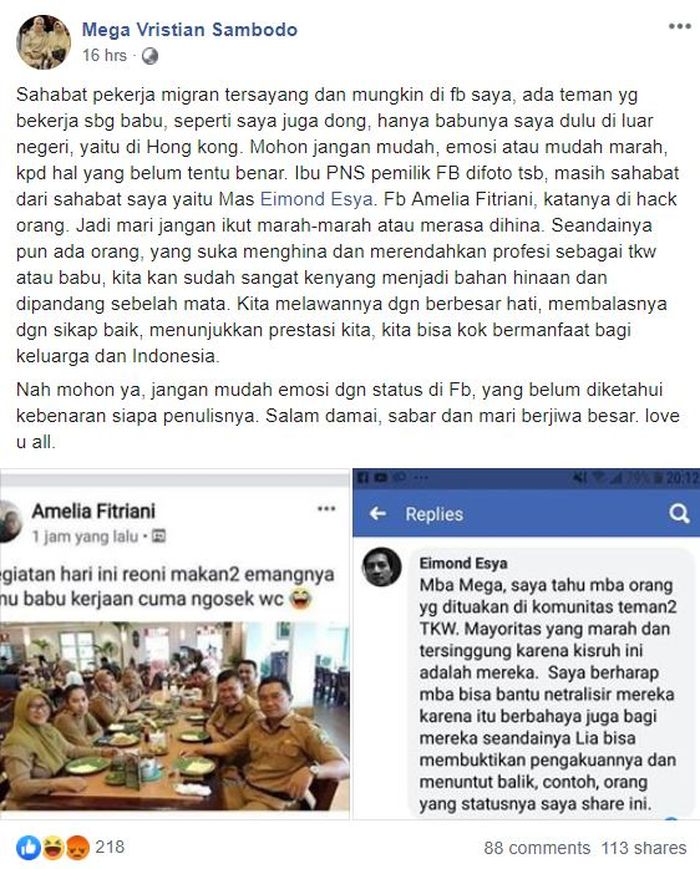Open the 16 hrs timestamp link
The image size is (700, 869).
[104, 56]
